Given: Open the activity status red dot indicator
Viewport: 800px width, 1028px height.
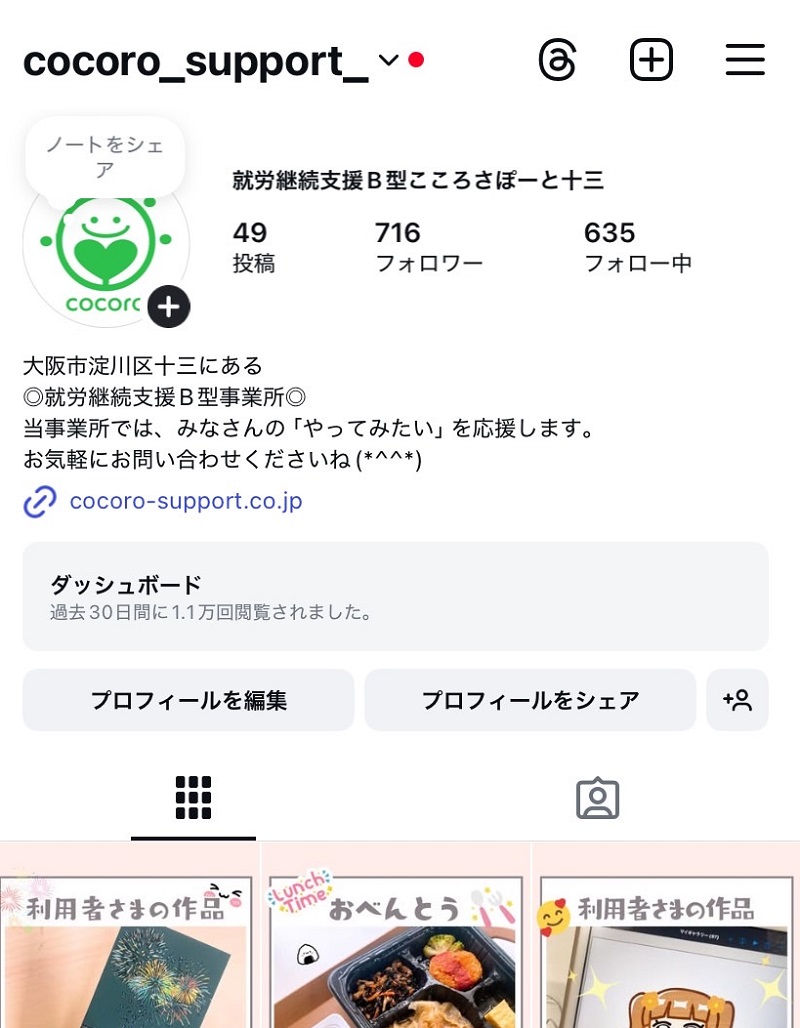Looking at the screenshot, I should (416, 59).
